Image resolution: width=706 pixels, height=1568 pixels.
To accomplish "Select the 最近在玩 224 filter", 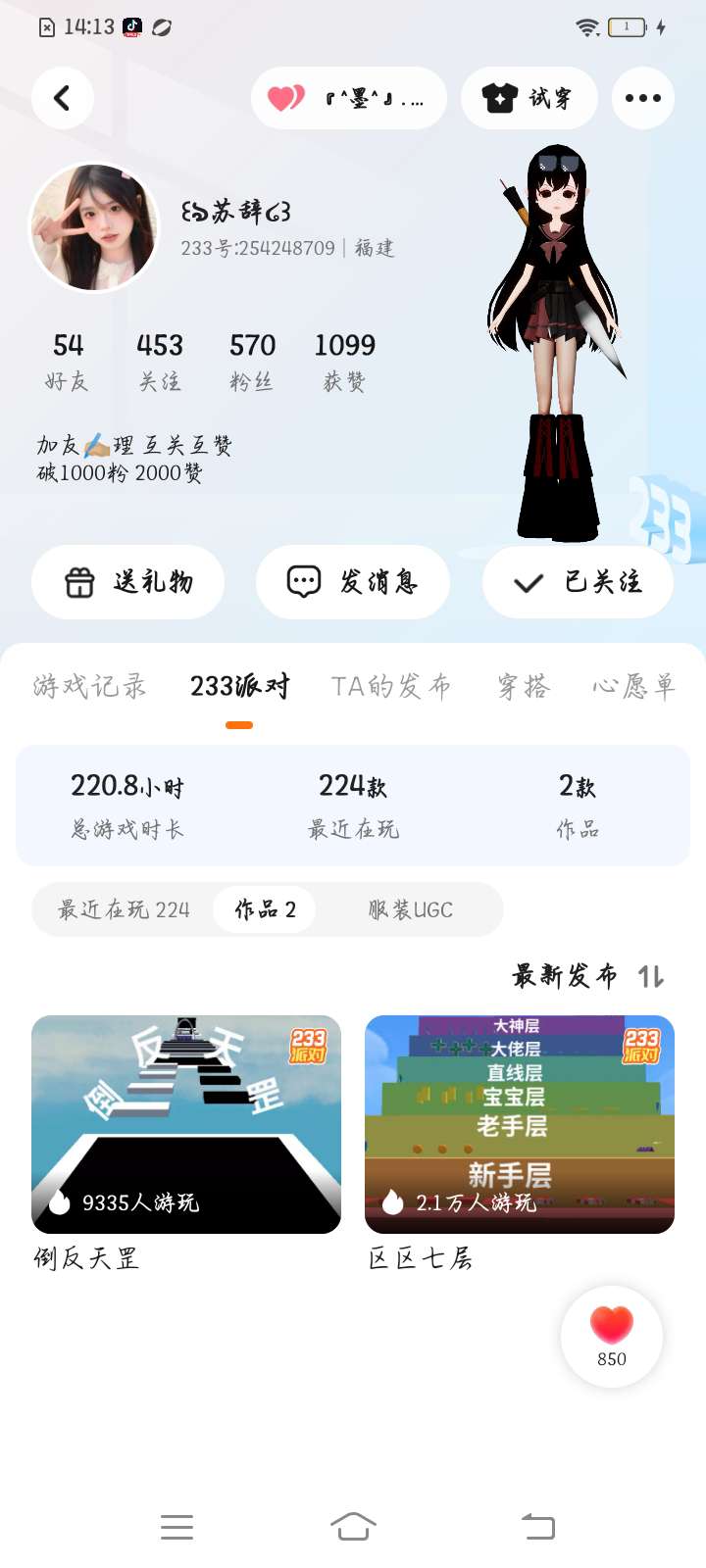I will click(124, 909).
